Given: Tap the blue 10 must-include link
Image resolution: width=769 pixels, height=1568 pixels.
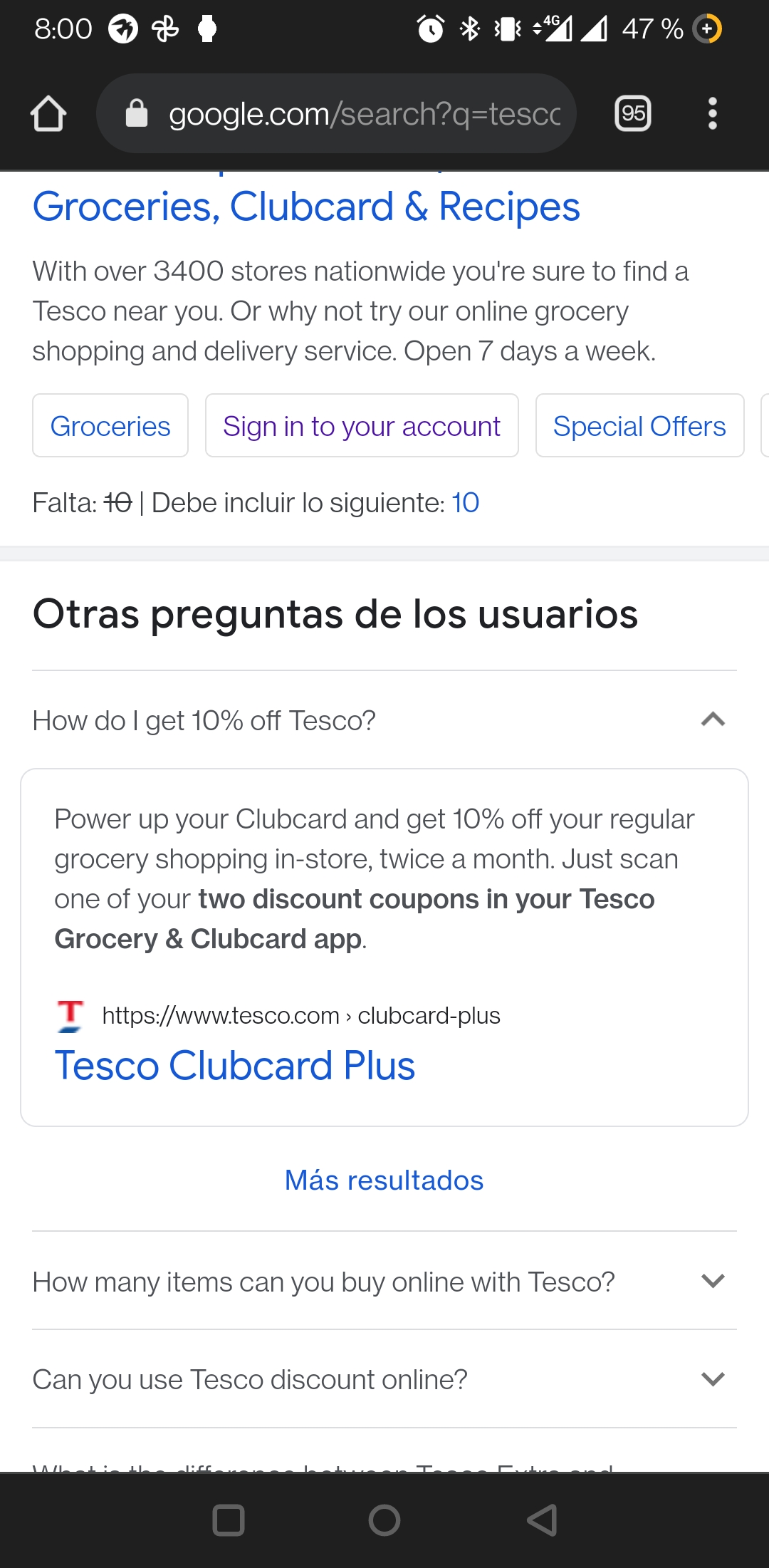Looking at the screenshot, I should coord(465,503).
